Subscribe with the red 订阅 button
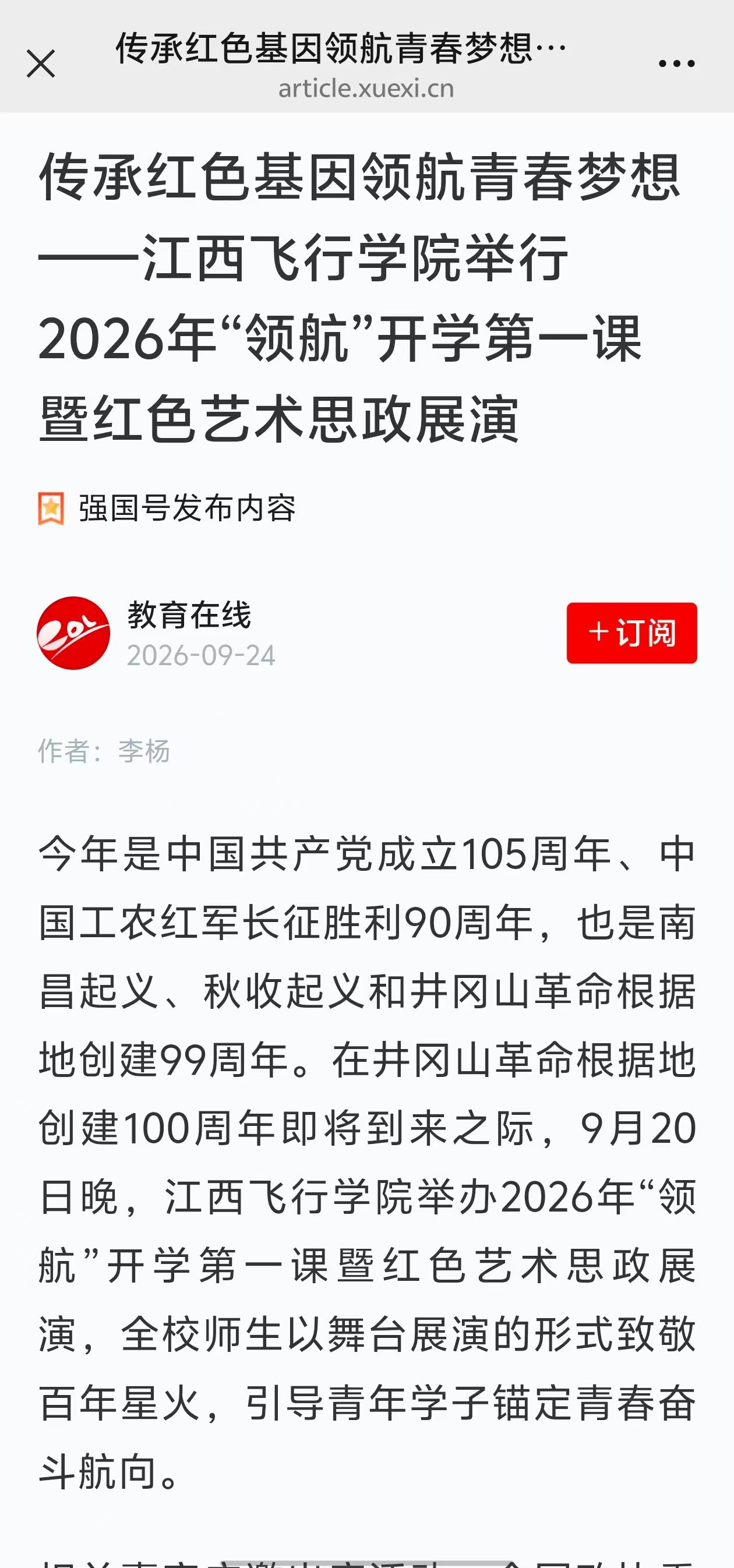The width and height of the screenshot is (734, 1568). [x=631, y=633]
